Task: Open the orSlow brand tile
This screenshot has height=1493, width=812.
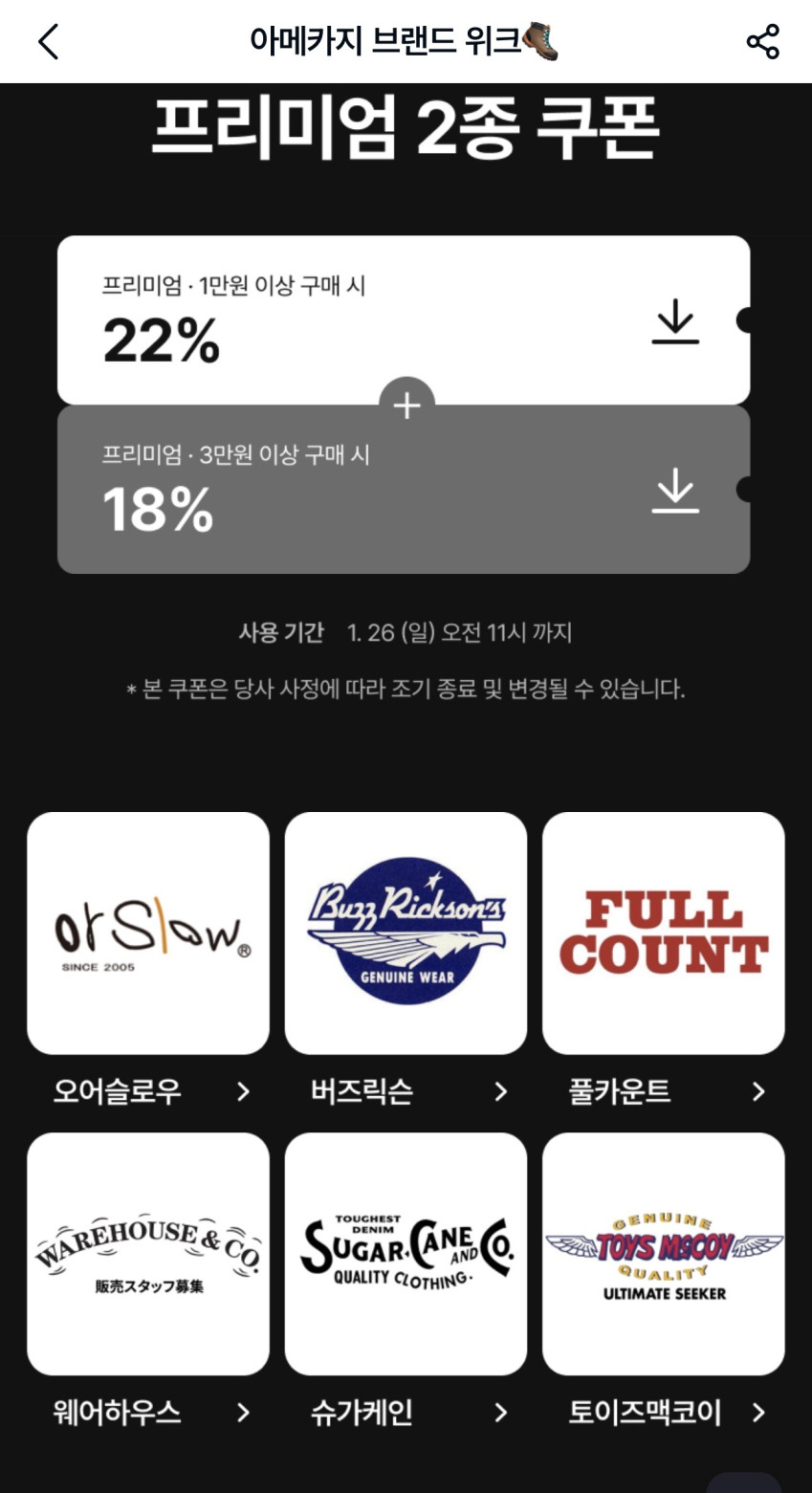Action: (x=148, y=933)
